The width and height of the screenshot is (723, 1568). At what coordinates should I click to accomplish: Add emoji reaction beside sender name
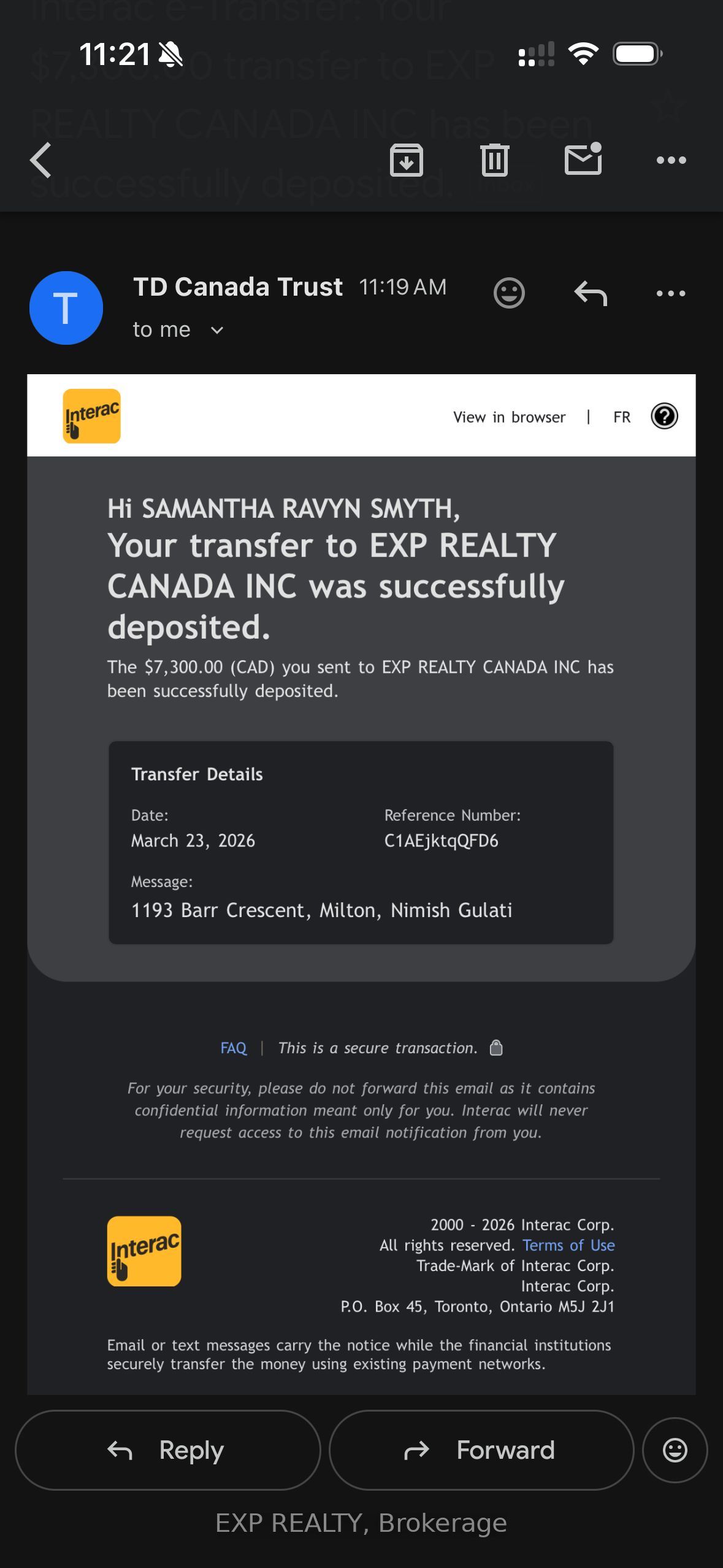point(509,293)
